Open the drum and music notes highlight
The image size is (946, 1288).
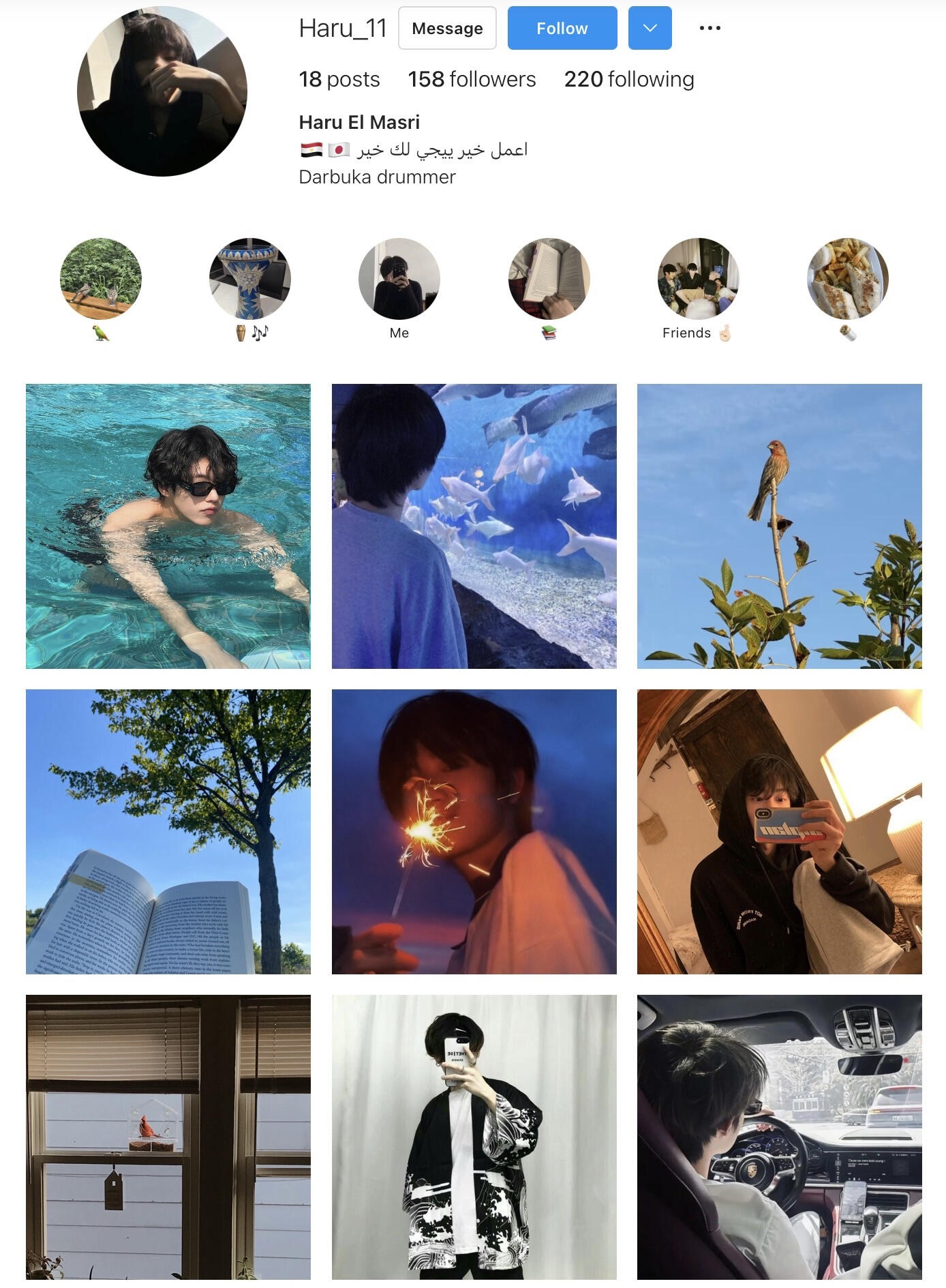click(250, 278)
